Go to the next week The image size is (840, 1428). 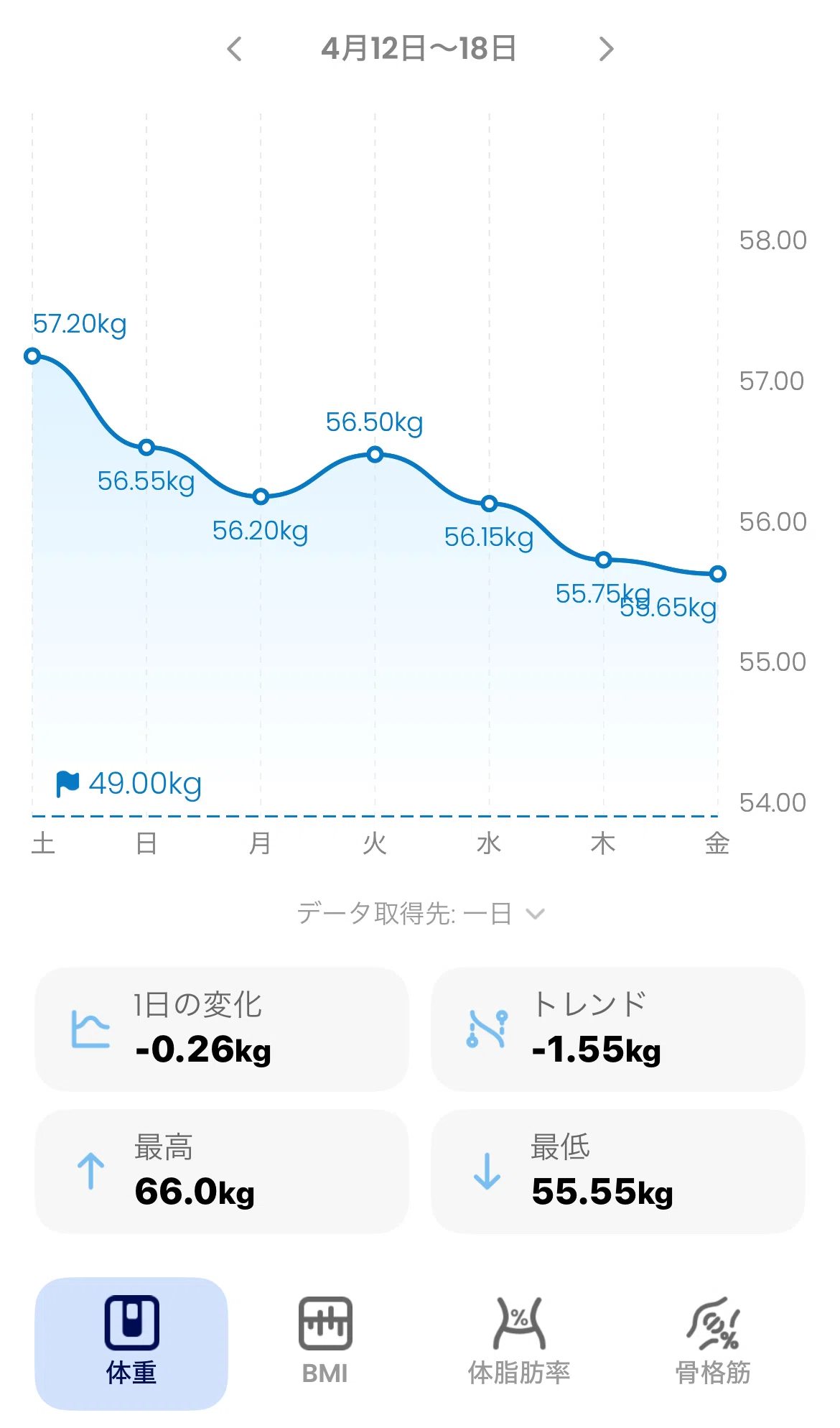pyautogui.click(x=607, y=50)
